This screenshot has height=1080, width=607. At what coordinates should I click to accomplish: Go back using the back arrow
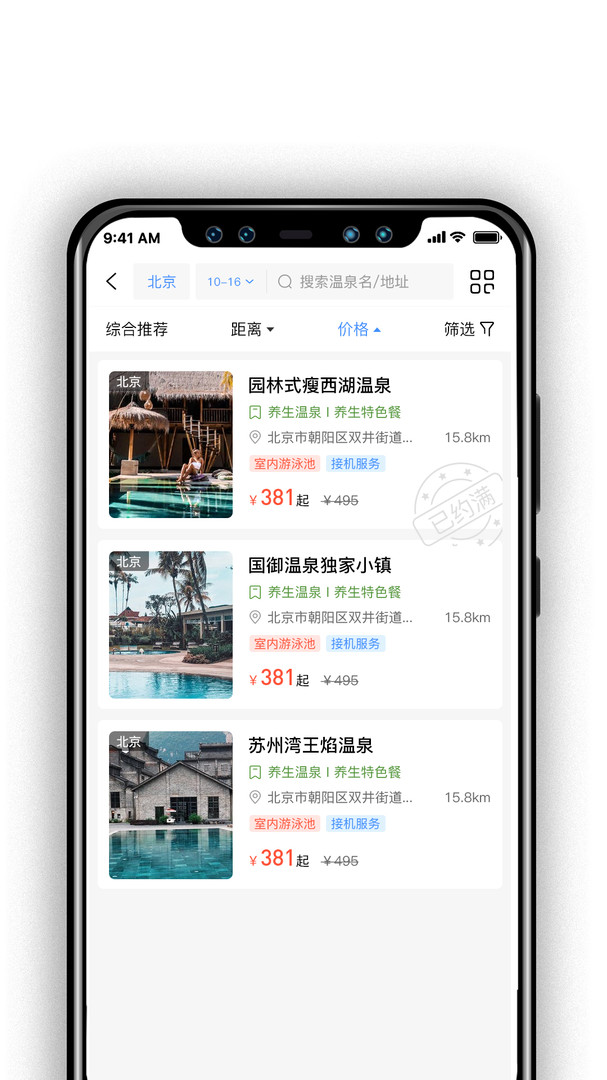click(112, 281)
